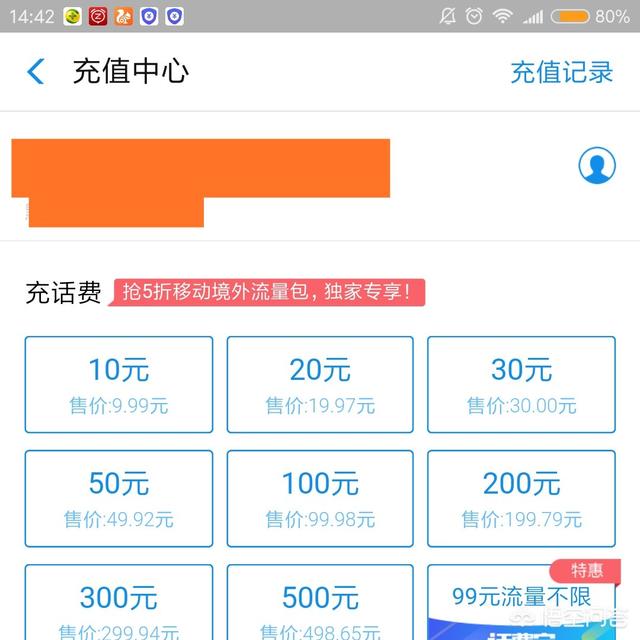Select the 500元 top-up option
Screen dimensions: 640x640
pyautogui.click(x=320, y=605)
